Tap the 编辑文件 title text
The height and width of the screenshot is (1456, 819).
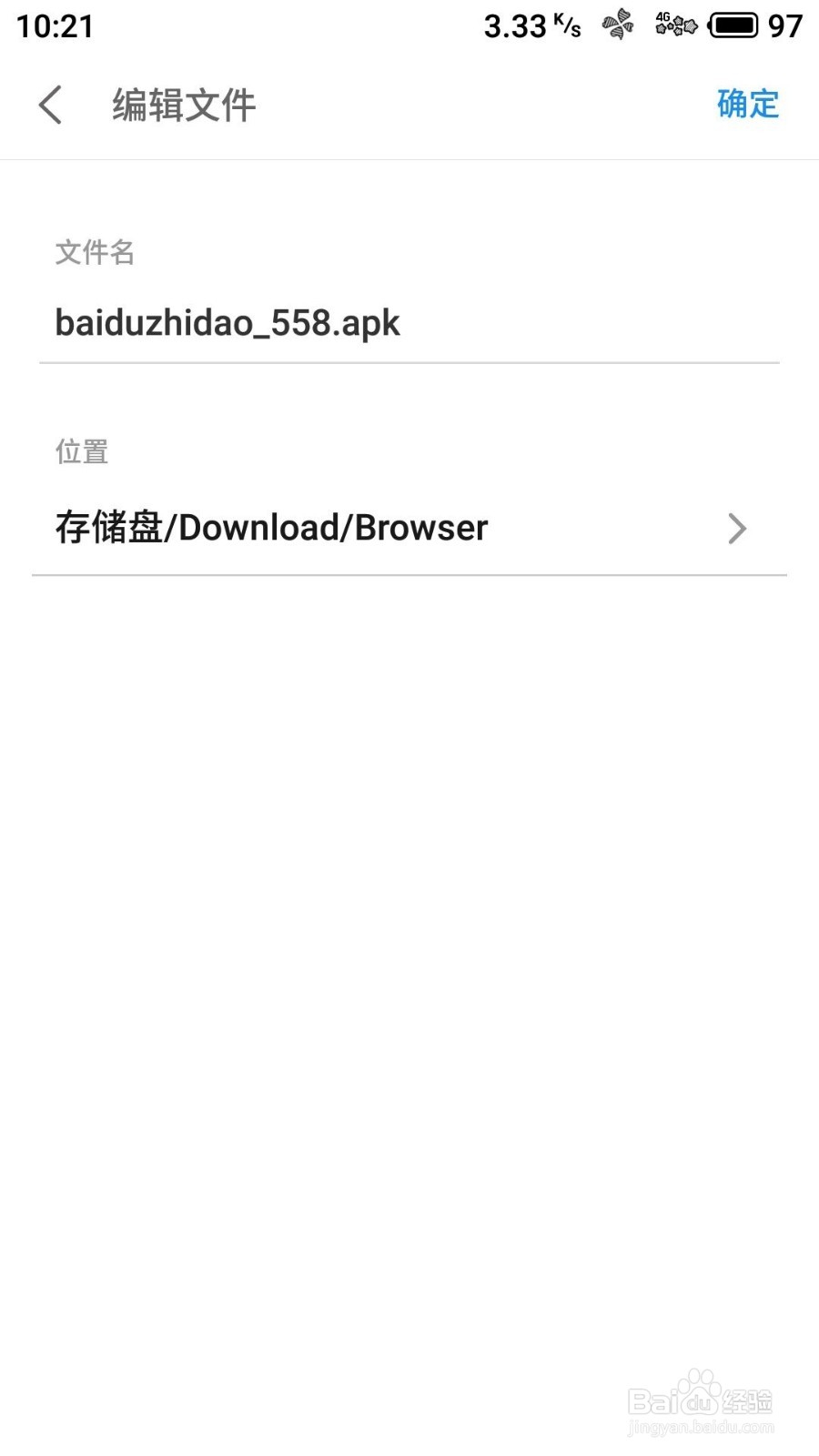(182, 105)
